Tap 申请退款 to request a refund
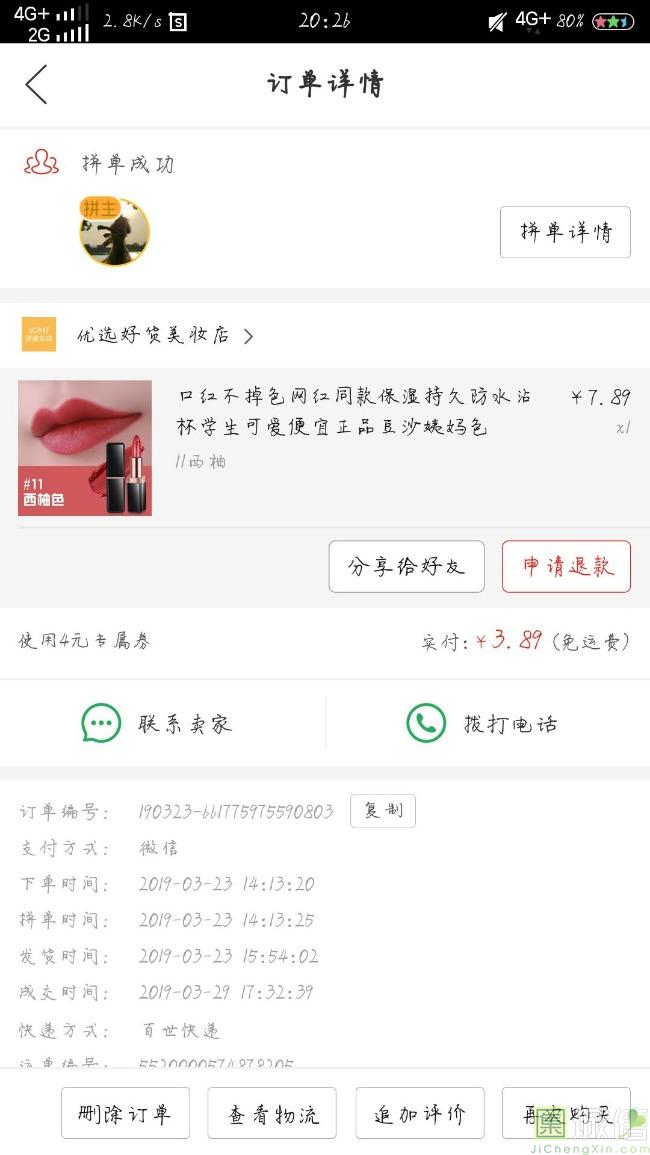This screenshot has width=650, height=1155. pyautogui.click(x=566, y=567)
